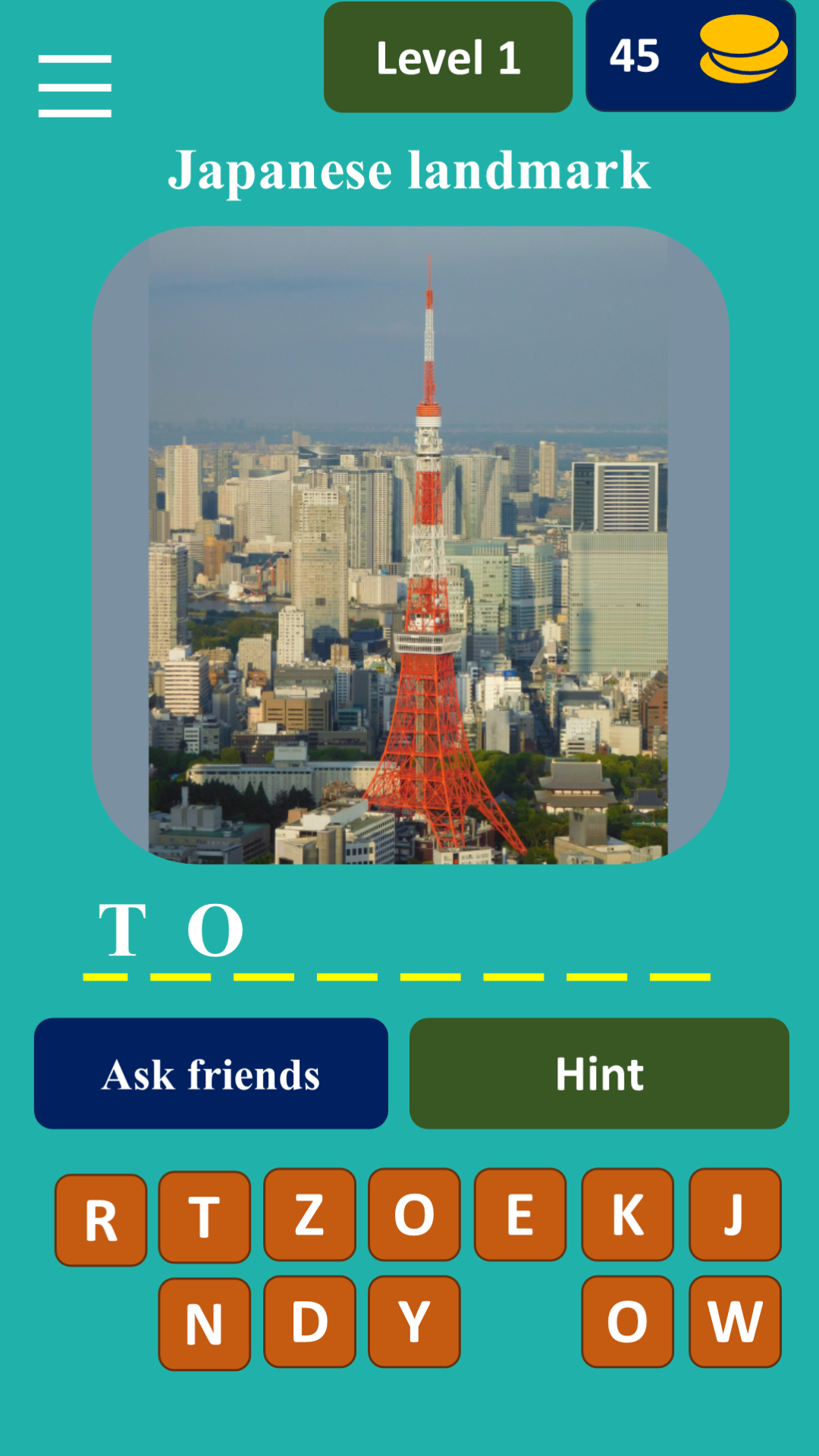Pick the letter T tile

click(x=204, y=1217)
